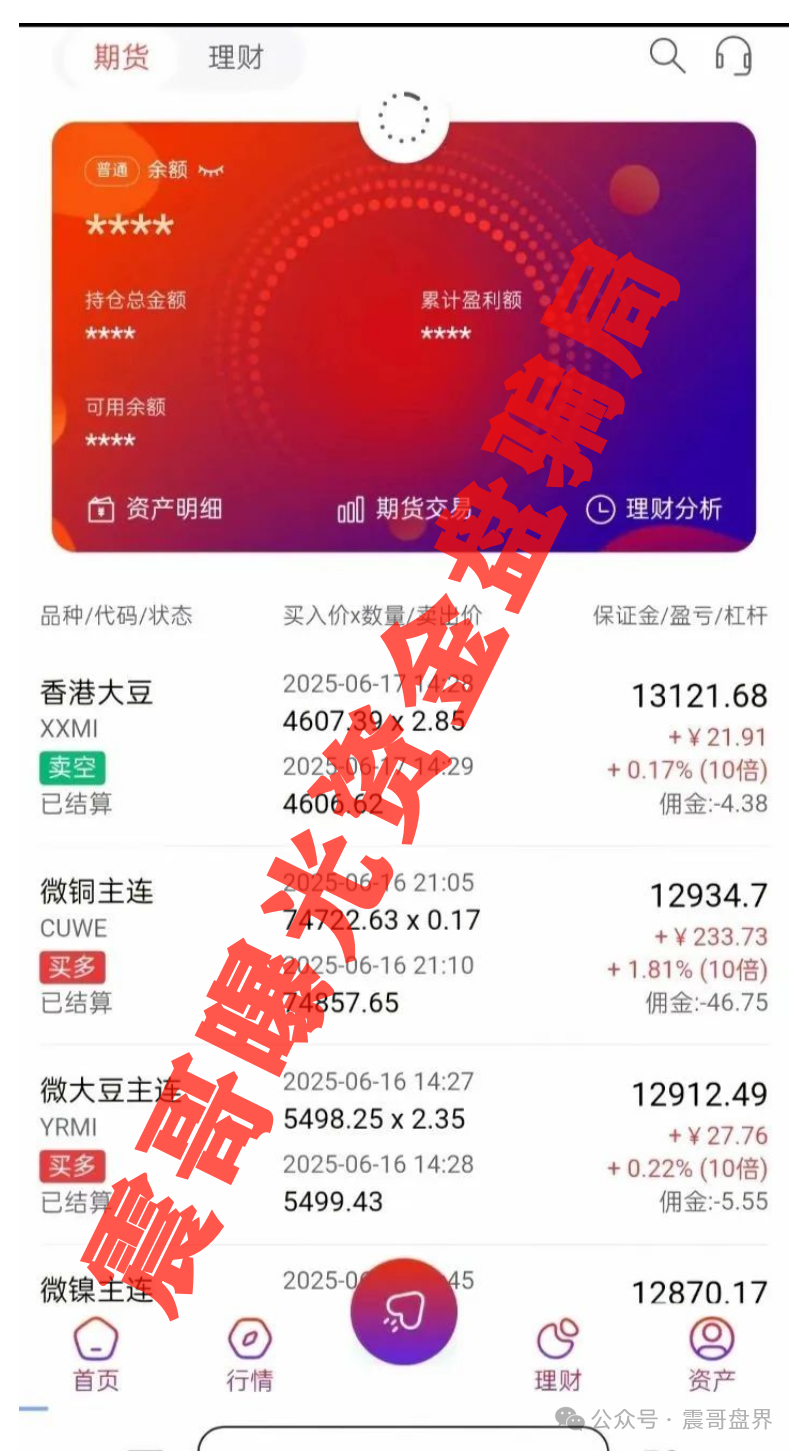The height and width of the screenshot is (1451, 798).
Task: Toggle balance visibility eye icon
Action: [211, 171]
